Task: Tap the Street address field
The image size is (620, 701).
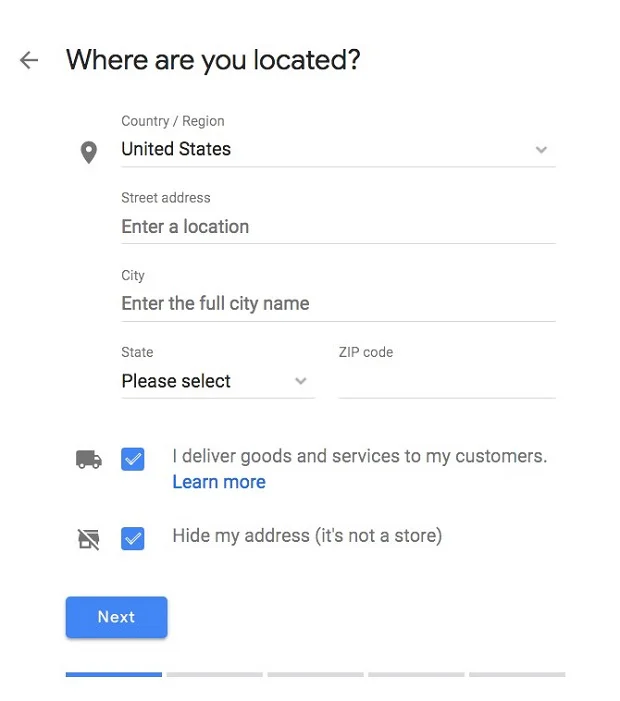Action: 337,227
